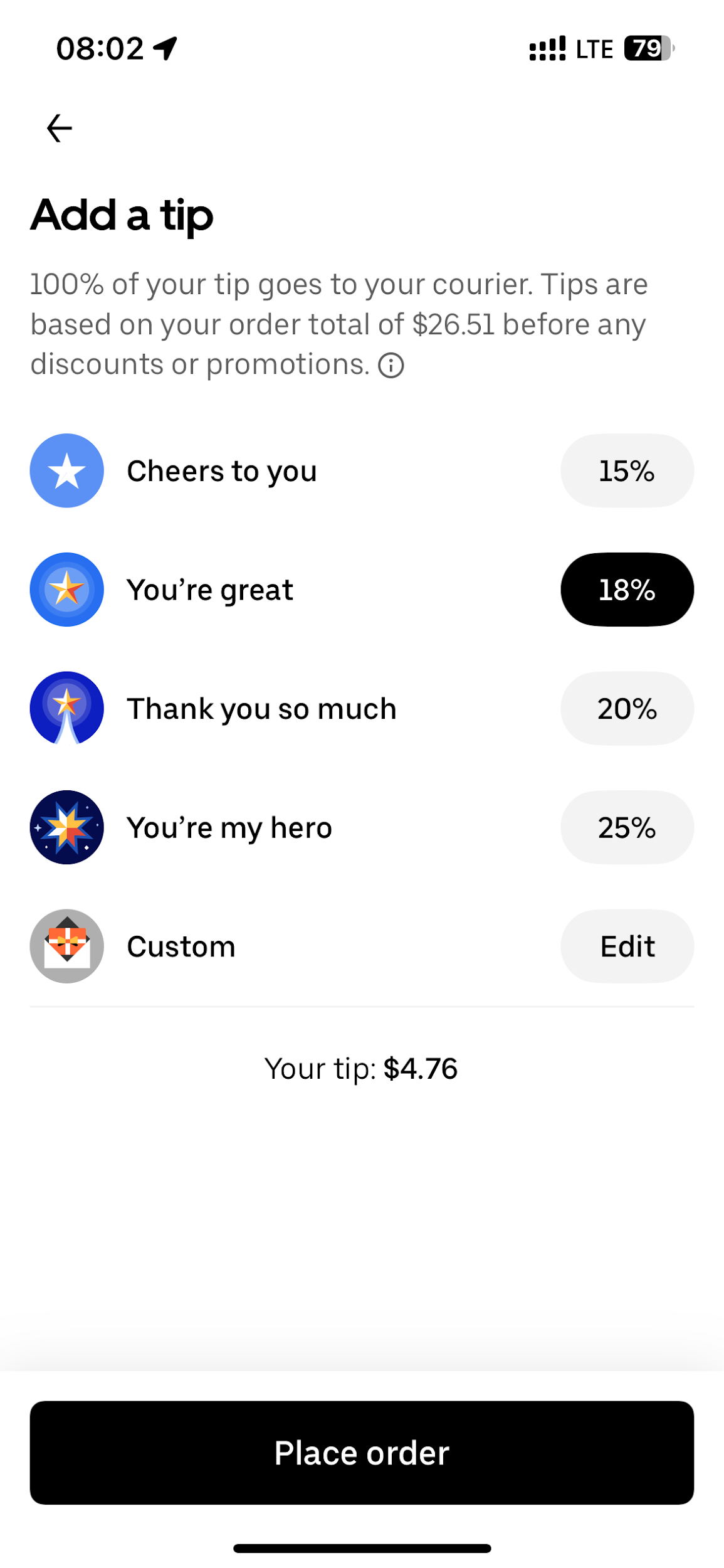Edit a custom tip amount
Viewport: 724px width, 1568px height.
pos(627,946)
